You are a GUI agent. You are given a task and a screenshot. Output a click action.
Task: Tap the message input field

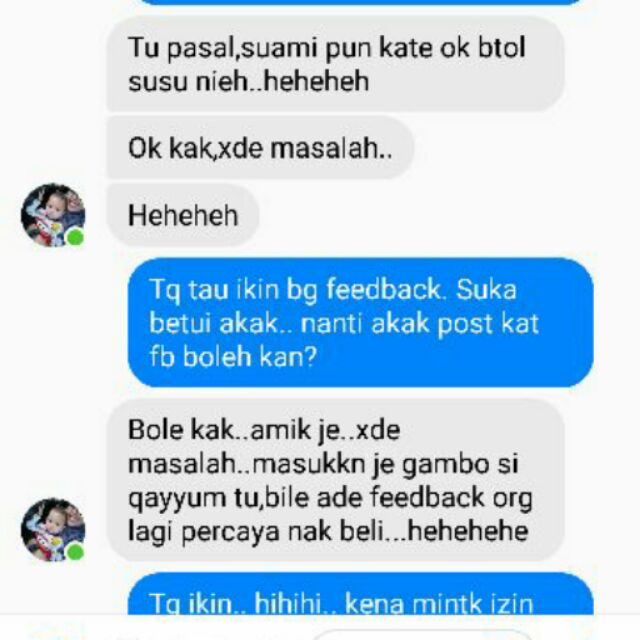point(422,635)
